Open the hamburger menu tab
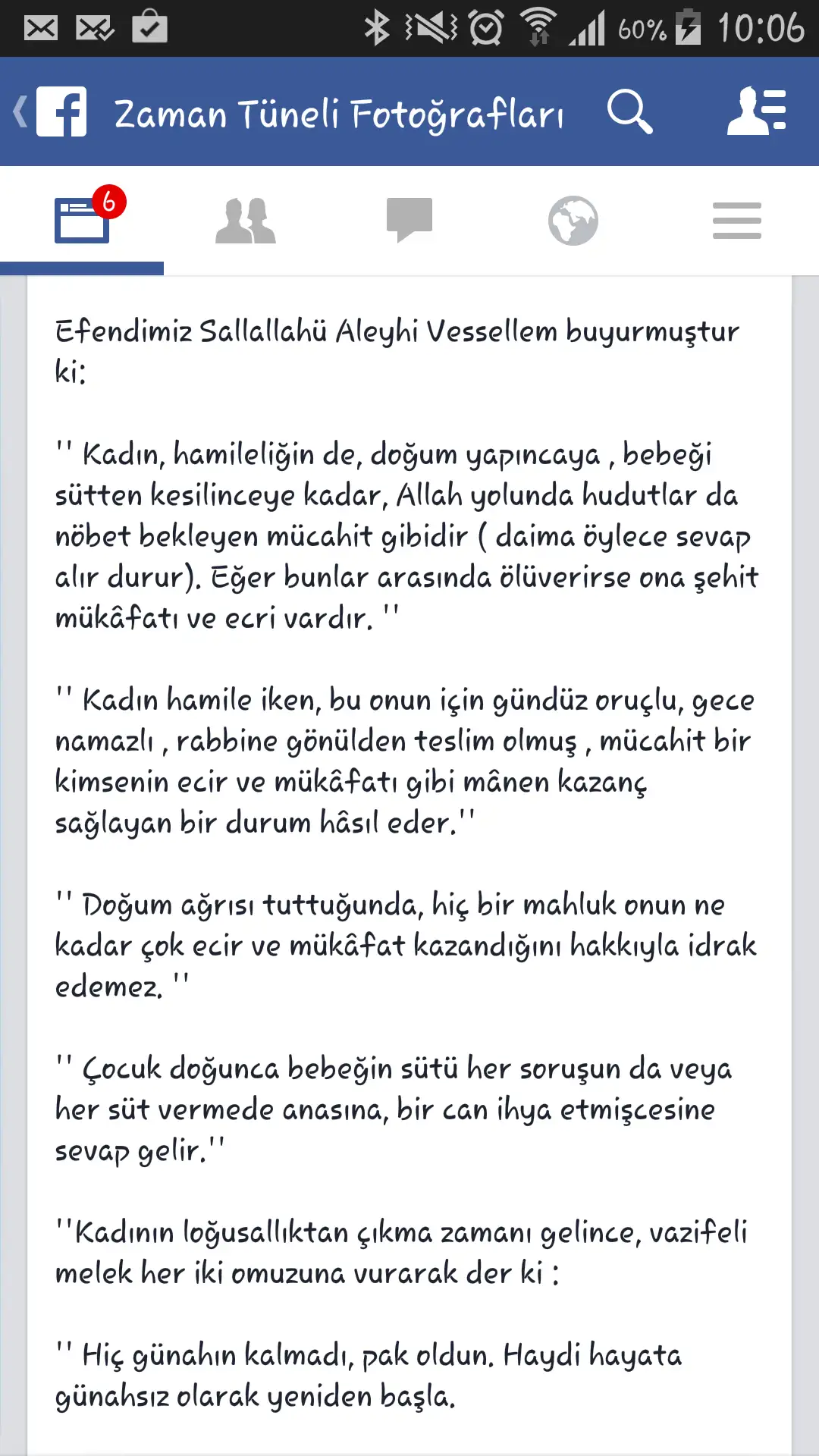 point(737,220)
